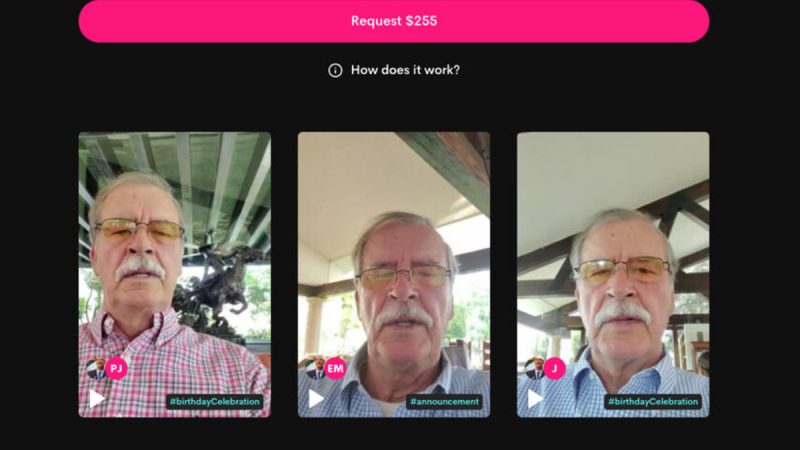Viewport: 800px width, 450px height.
Task: Play the PJ birthdayCelebration video
Action: pyautogui.click(x=97, y=398)
